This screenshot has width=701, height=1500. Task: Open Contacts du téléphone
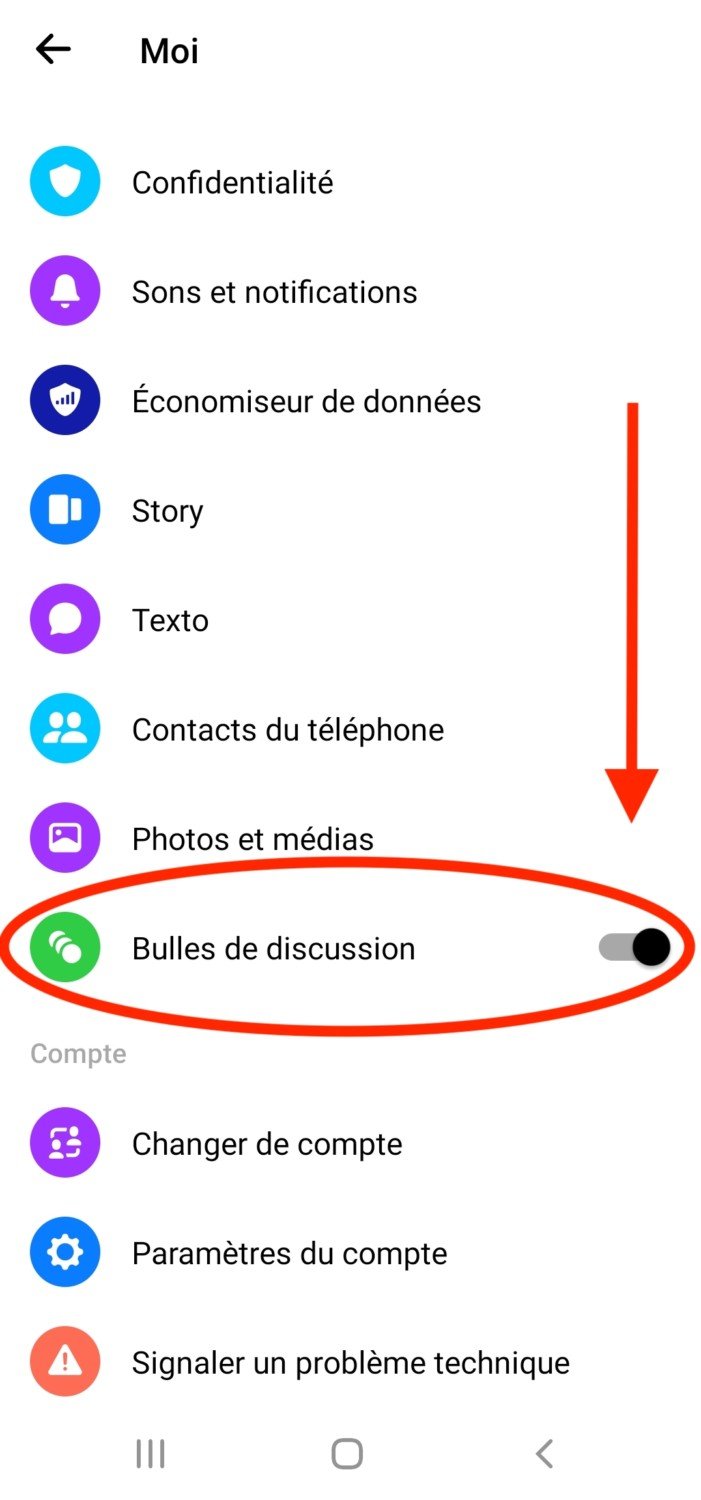click(287, 730)
